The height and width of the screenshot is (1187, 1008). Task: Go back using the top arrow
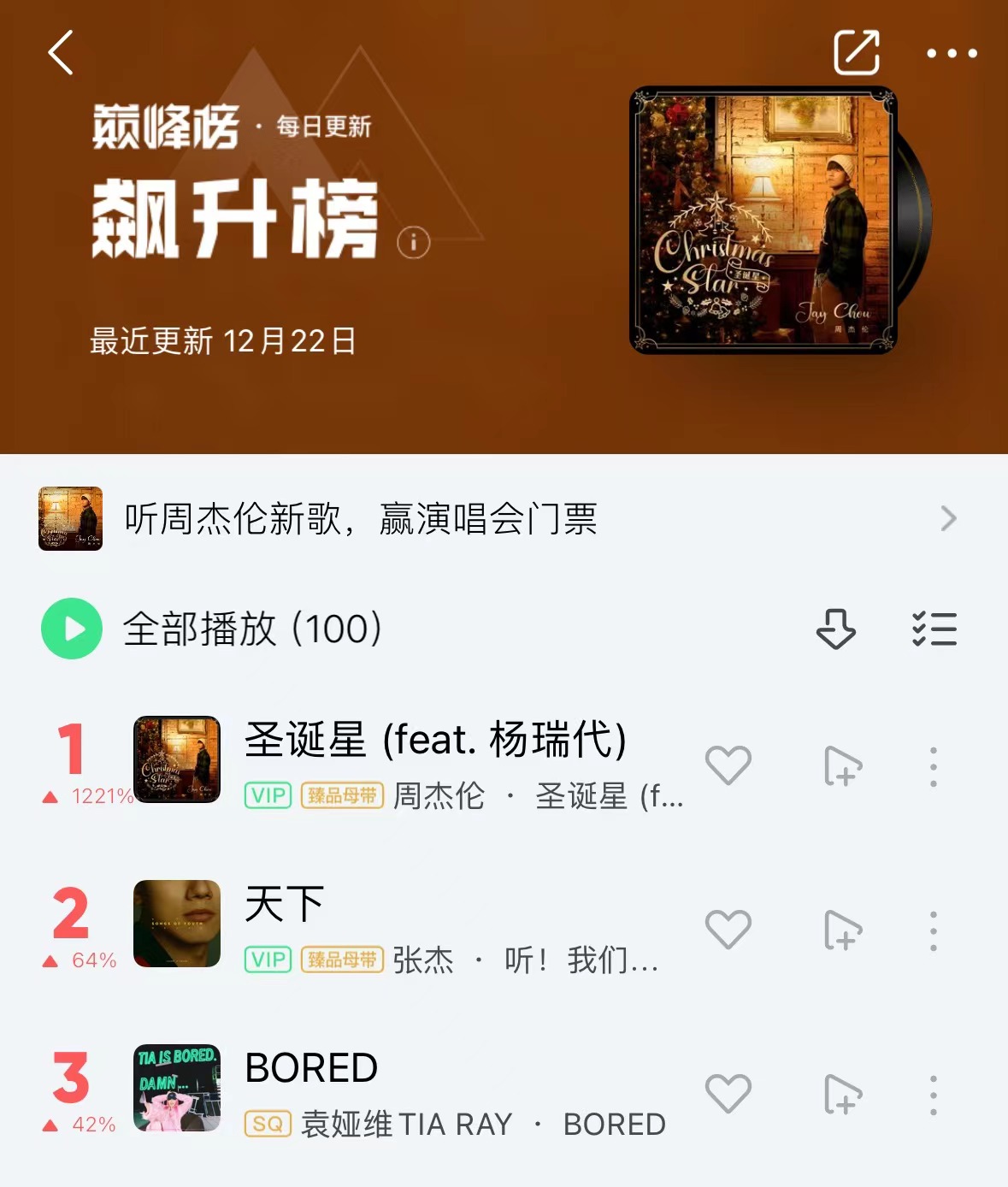pos(61,53)
